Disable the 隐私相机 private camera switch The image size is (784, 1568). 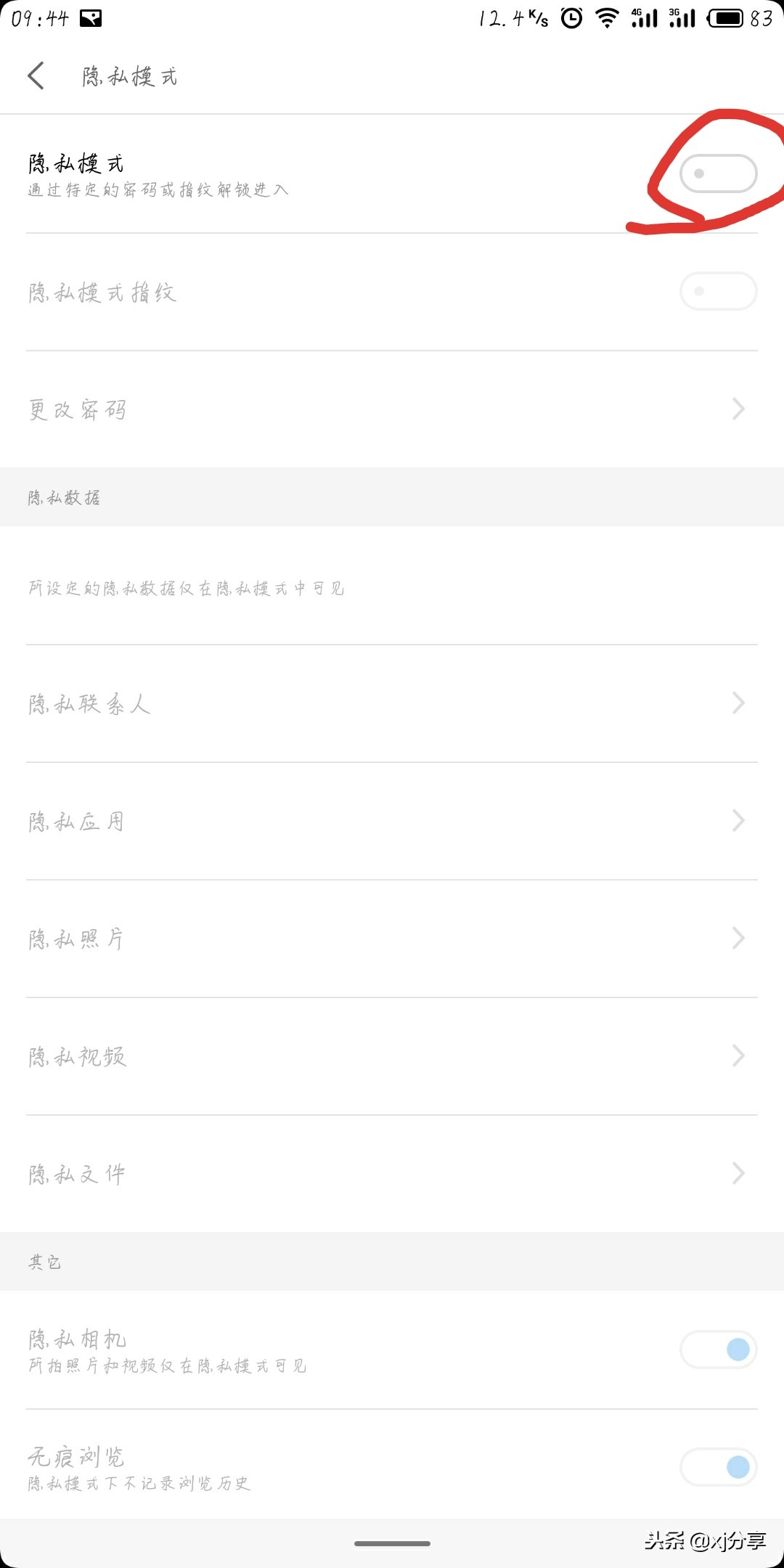(x=719, y=1349)
